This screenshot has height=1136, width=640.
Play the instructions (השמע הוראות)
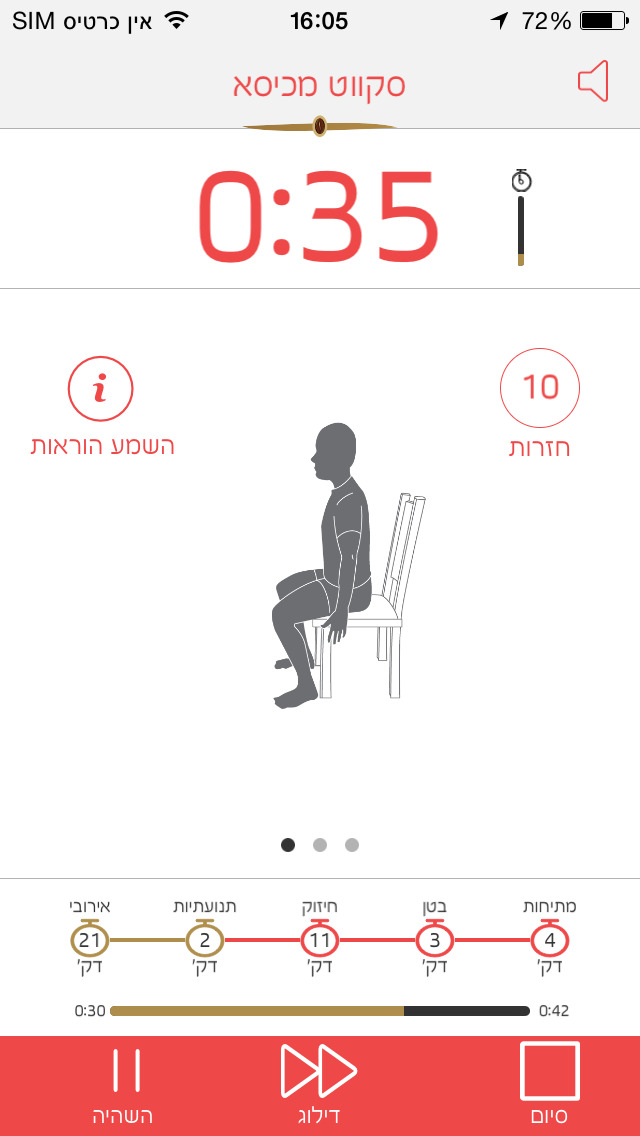coord(100,388)
